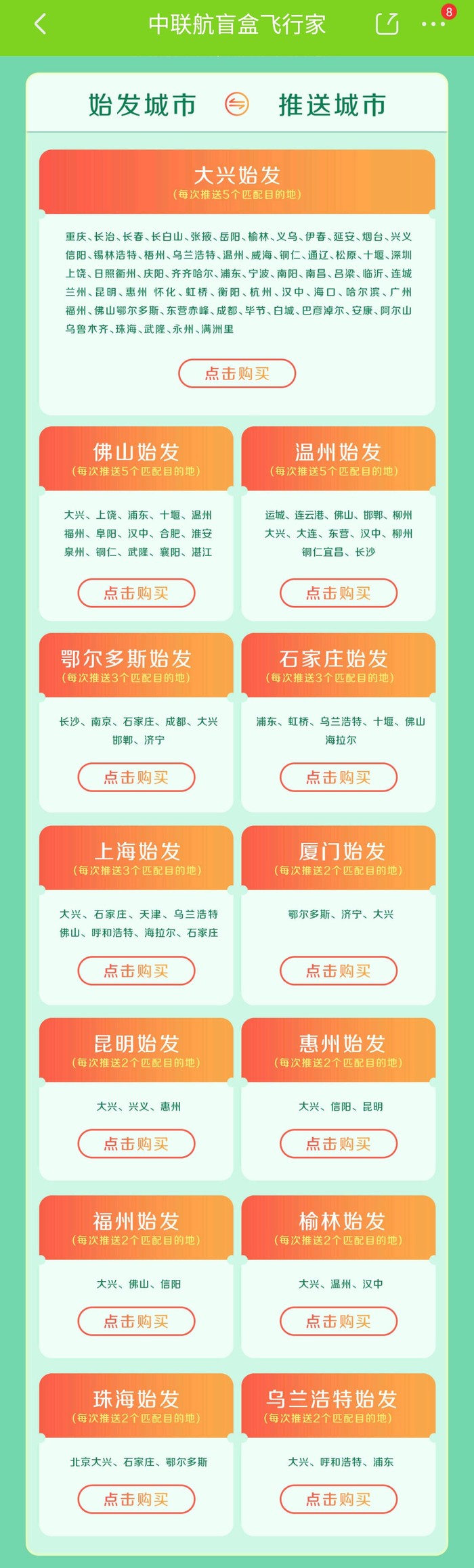
Task: Purchase the 珠海始发 package
Action: (x=136, y=1499)
